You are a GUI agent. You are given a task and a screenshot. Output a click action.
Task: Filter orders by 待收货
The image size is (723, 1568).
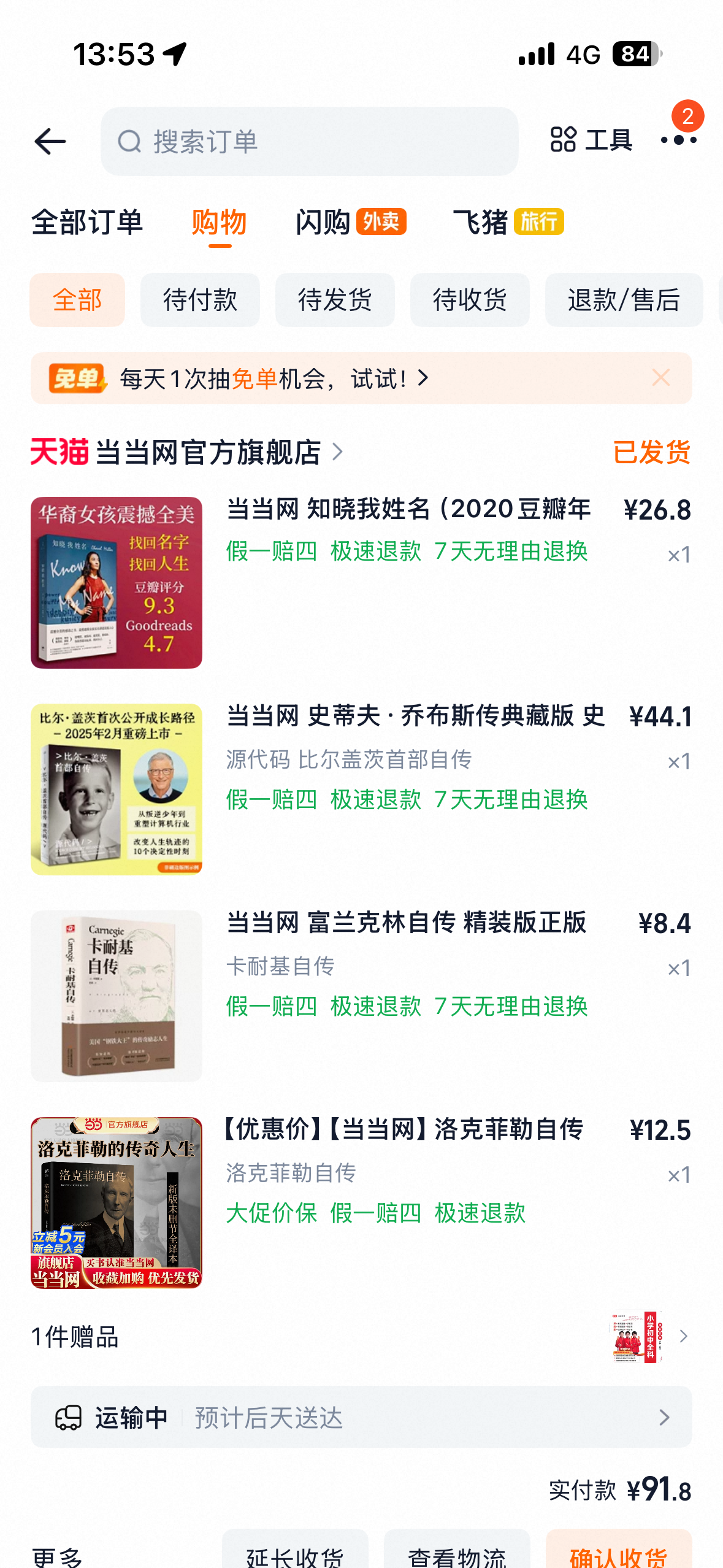point(470,300)
